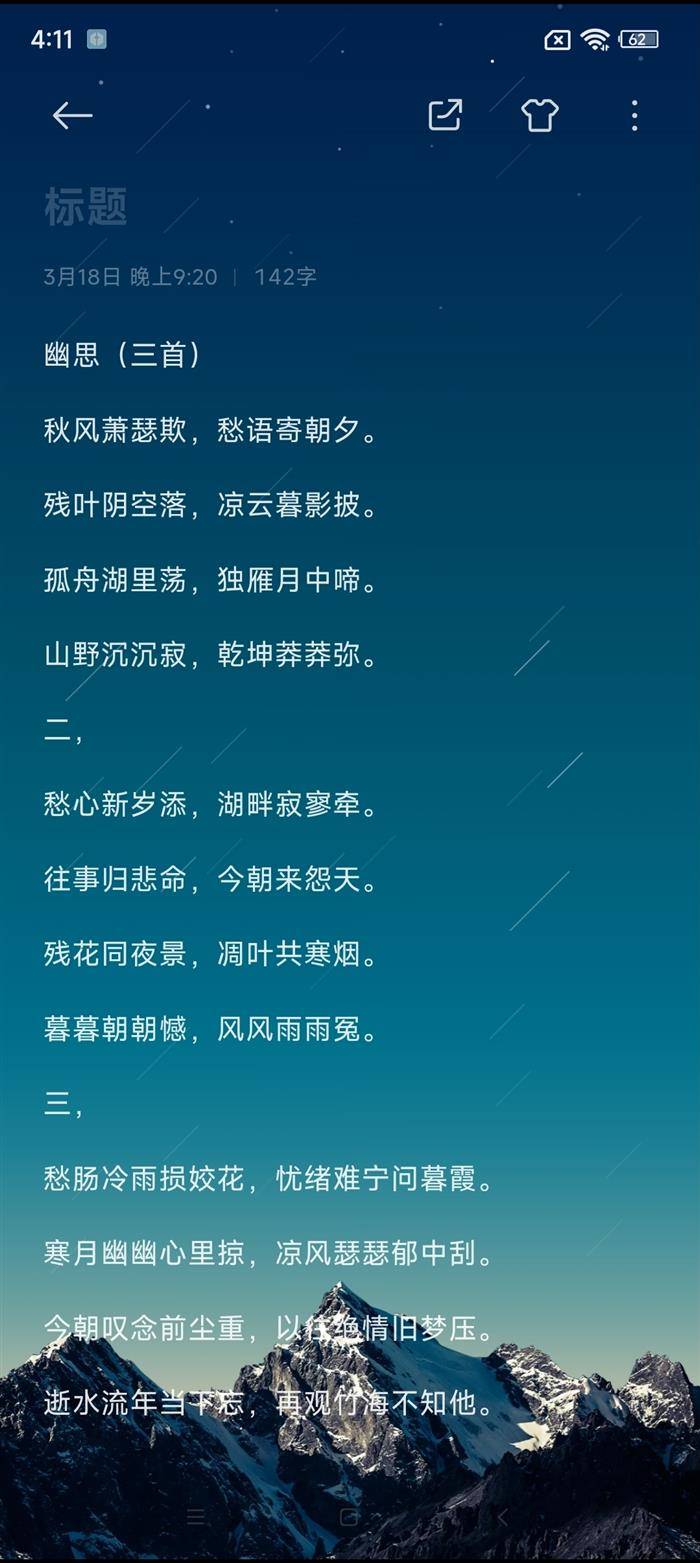
Task: Place cursor in the poem text 幽思（三首）
Action: (x=122, y=354)
